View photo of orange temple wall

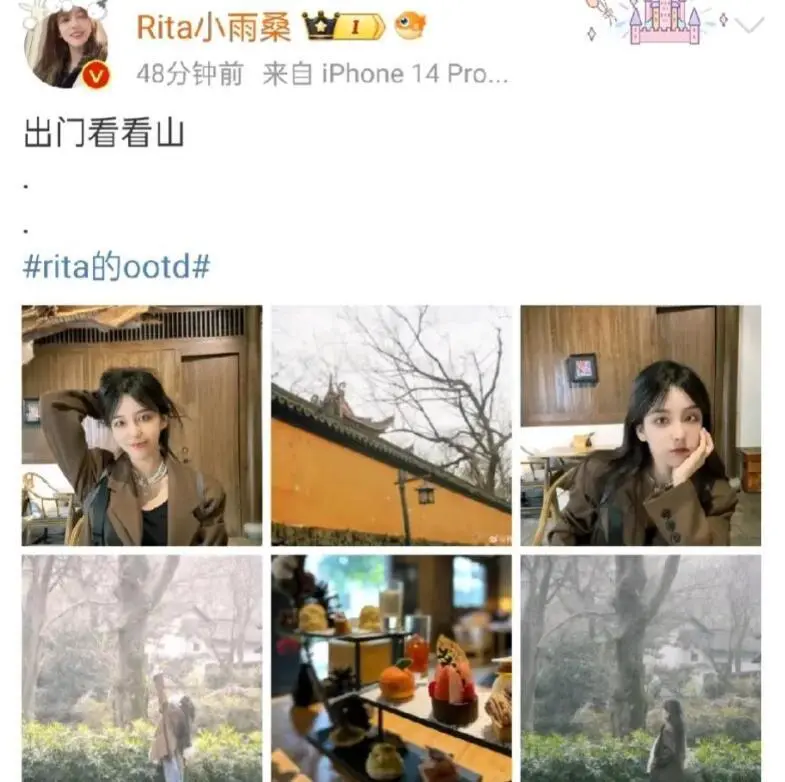click(x=391, y=425)
